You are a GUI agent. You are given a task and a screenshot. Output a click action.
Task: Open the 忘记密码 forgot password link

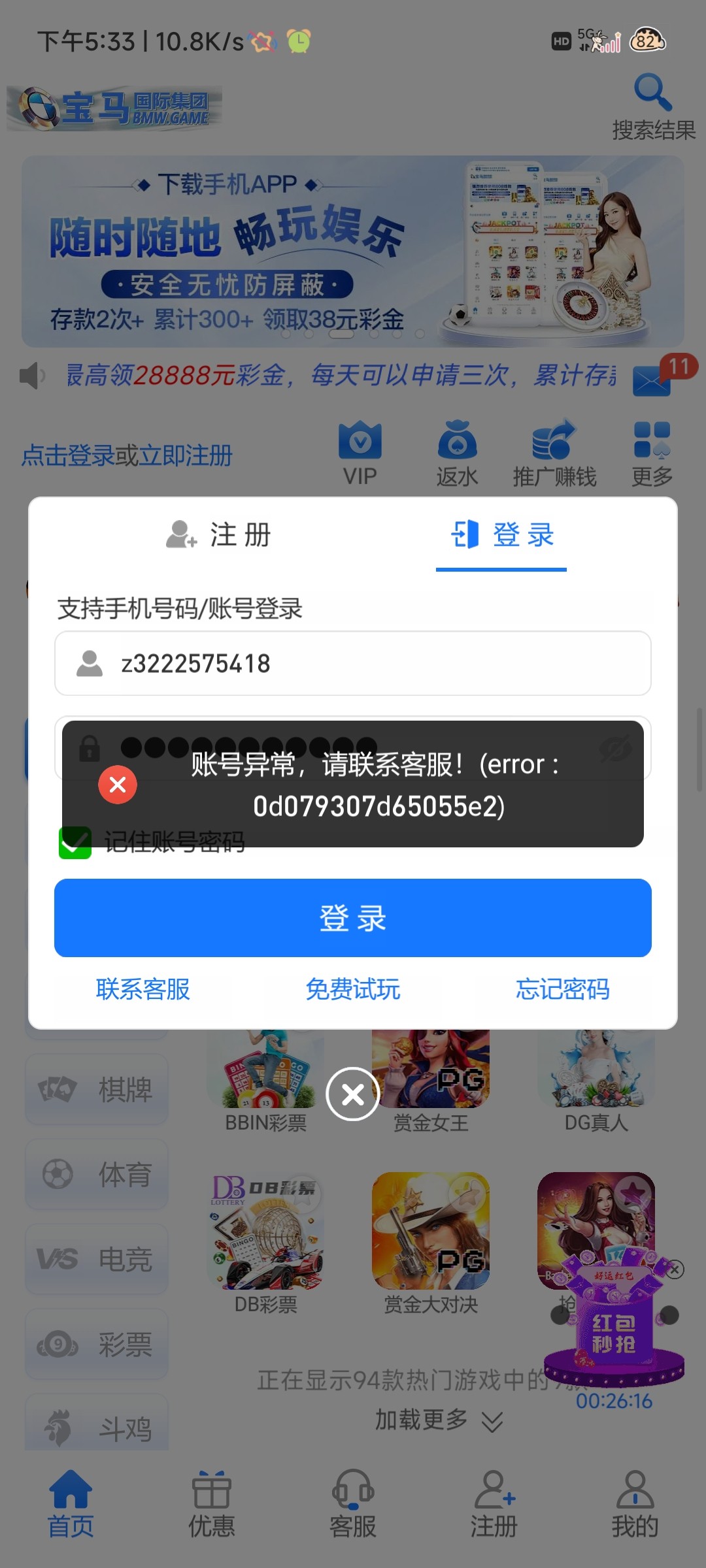(563, 990)
